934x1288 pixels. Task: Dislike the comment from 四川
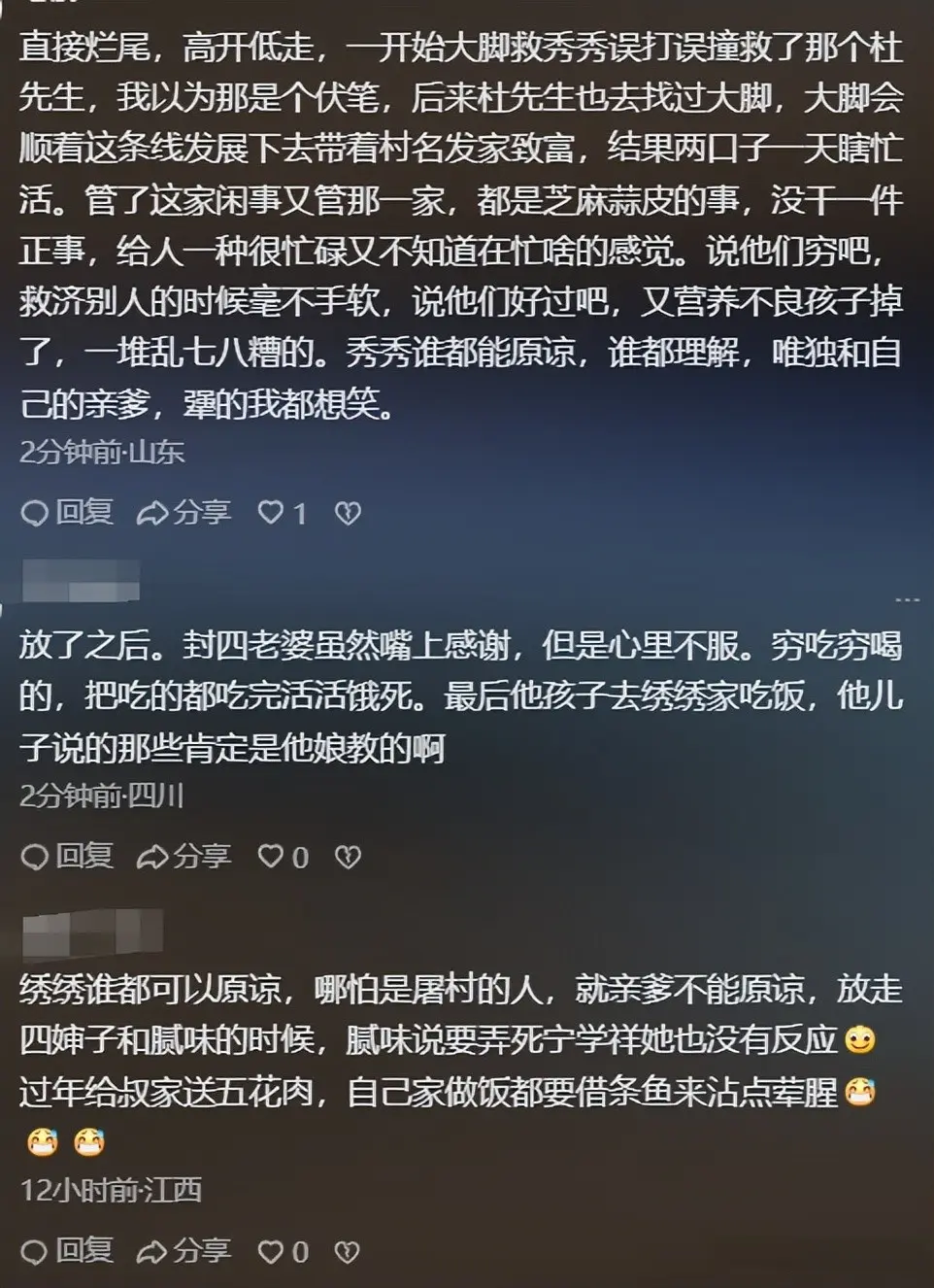348,857
